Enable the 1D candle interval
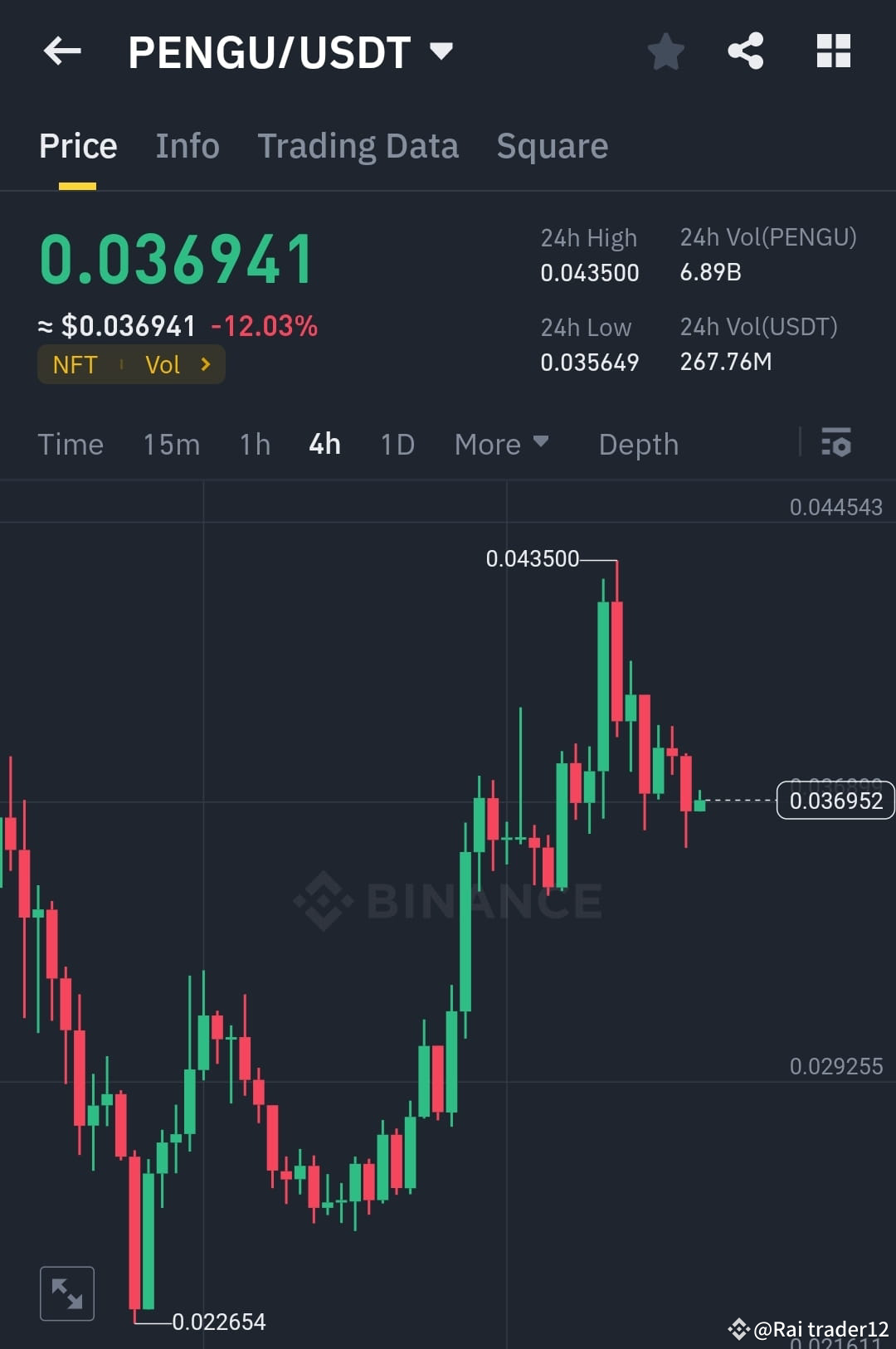This screenshot has width=896, height=1349. 397,444
